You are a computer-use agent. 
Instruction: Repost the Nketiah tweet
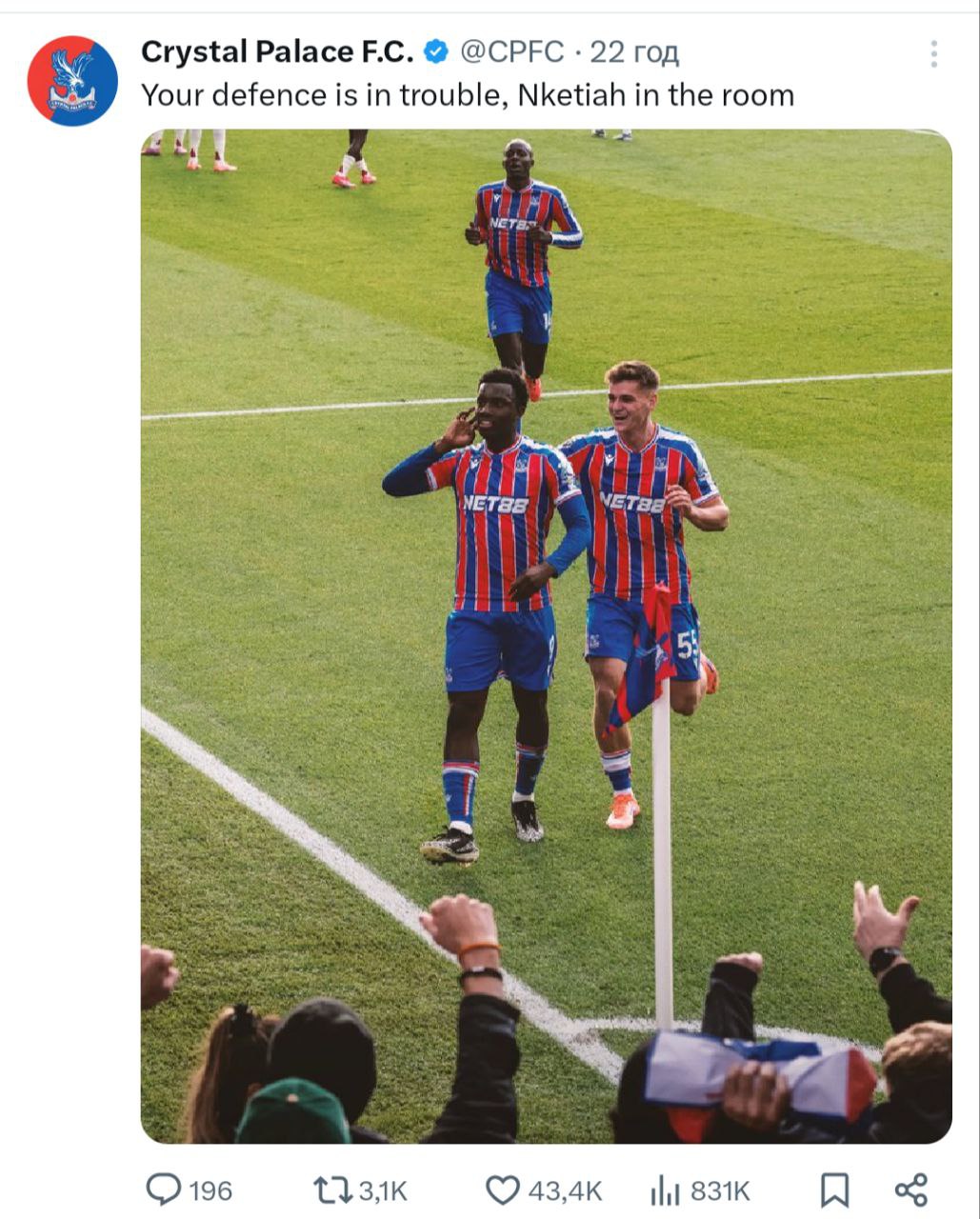pyautogui.click(x=332, y=1189)
